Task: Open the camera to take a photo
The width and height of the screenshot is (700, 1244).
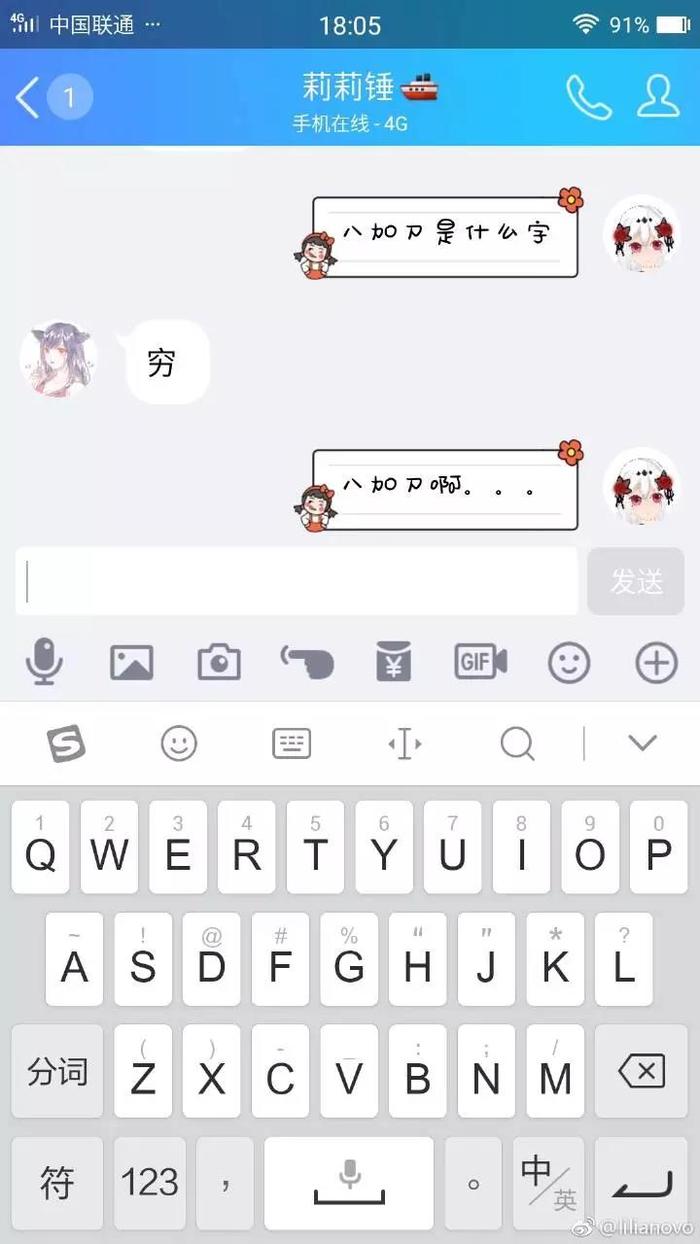Action: [219, 662]
